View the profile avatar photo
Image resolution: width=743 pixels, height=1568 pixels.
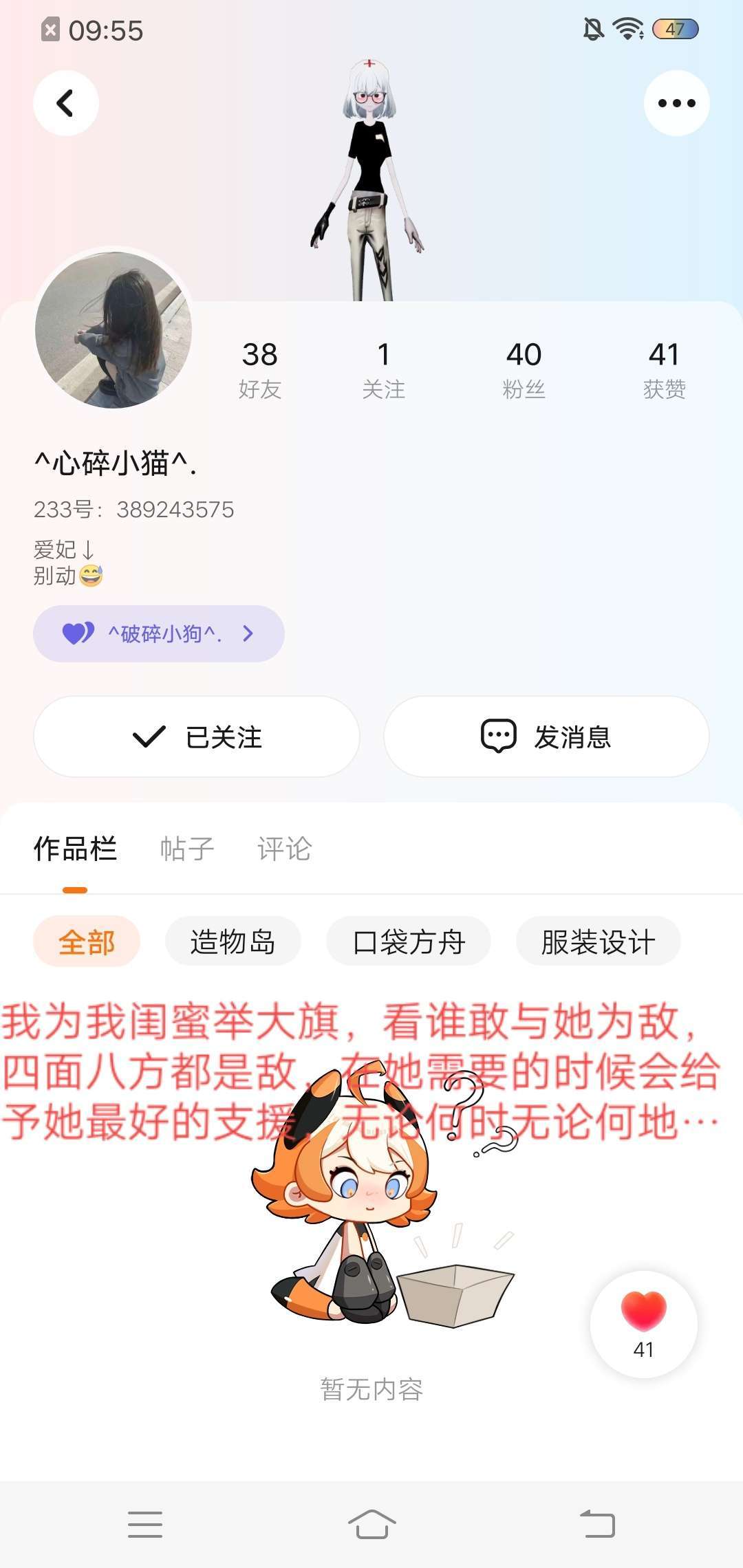coord(114,330)
